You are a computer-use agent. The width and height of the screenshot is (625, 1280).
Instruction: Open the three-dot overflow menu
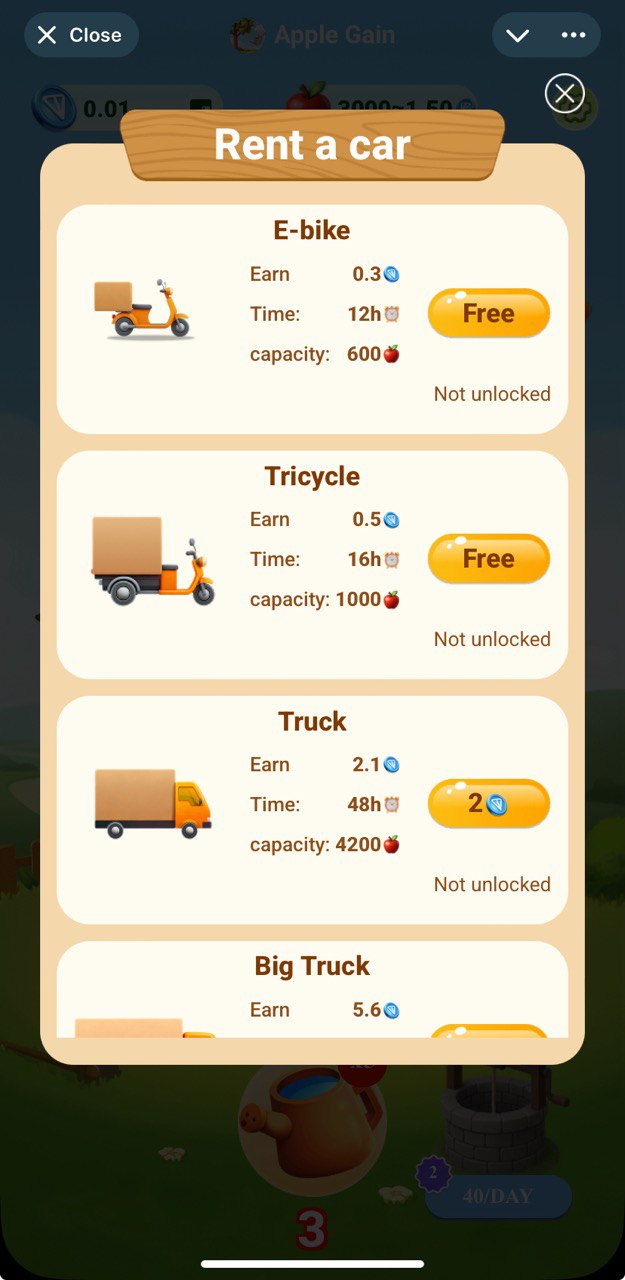click(573, 35)
